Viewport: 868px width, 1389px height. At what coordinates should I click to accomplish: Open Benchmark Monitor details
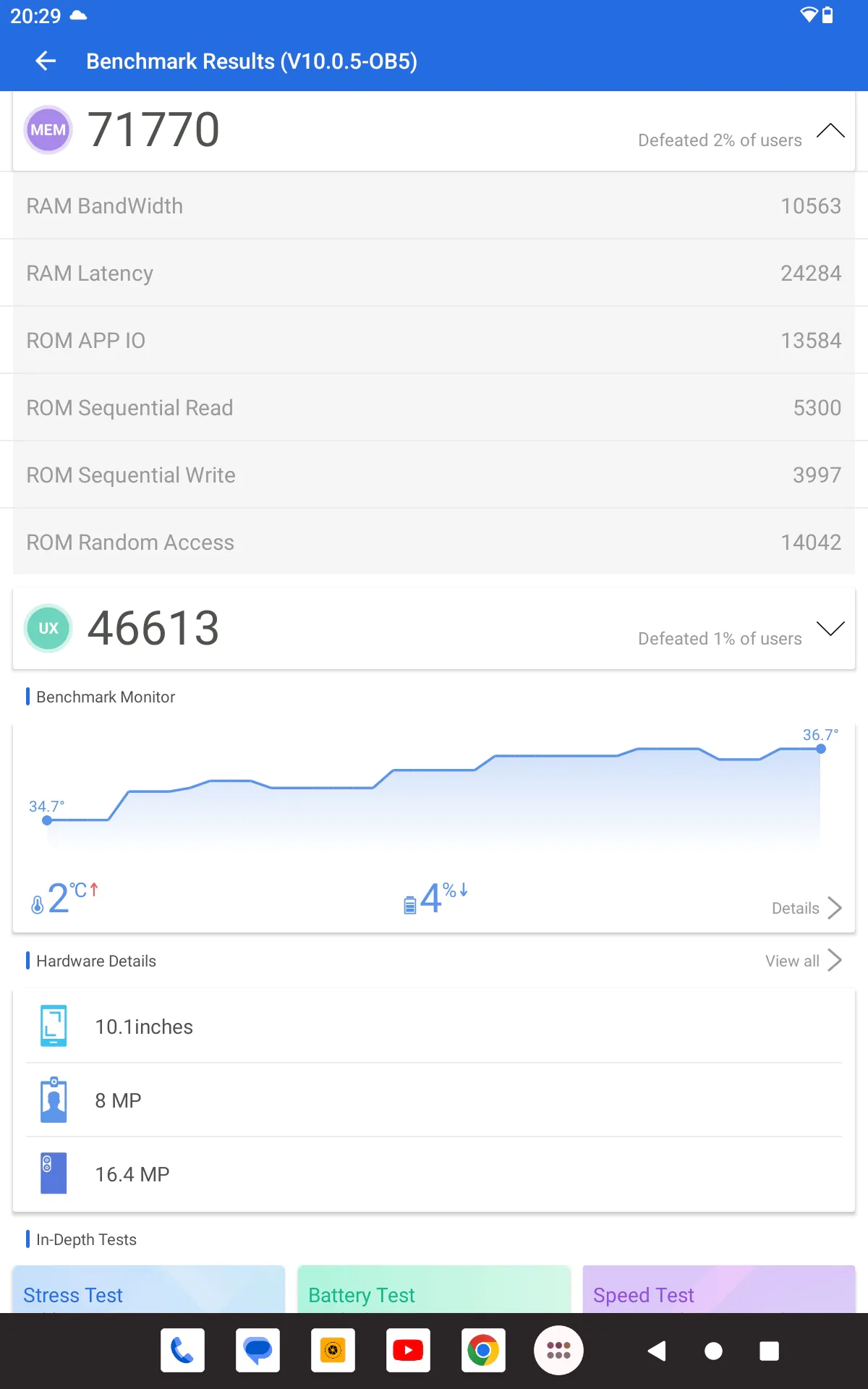coord(807,908)
